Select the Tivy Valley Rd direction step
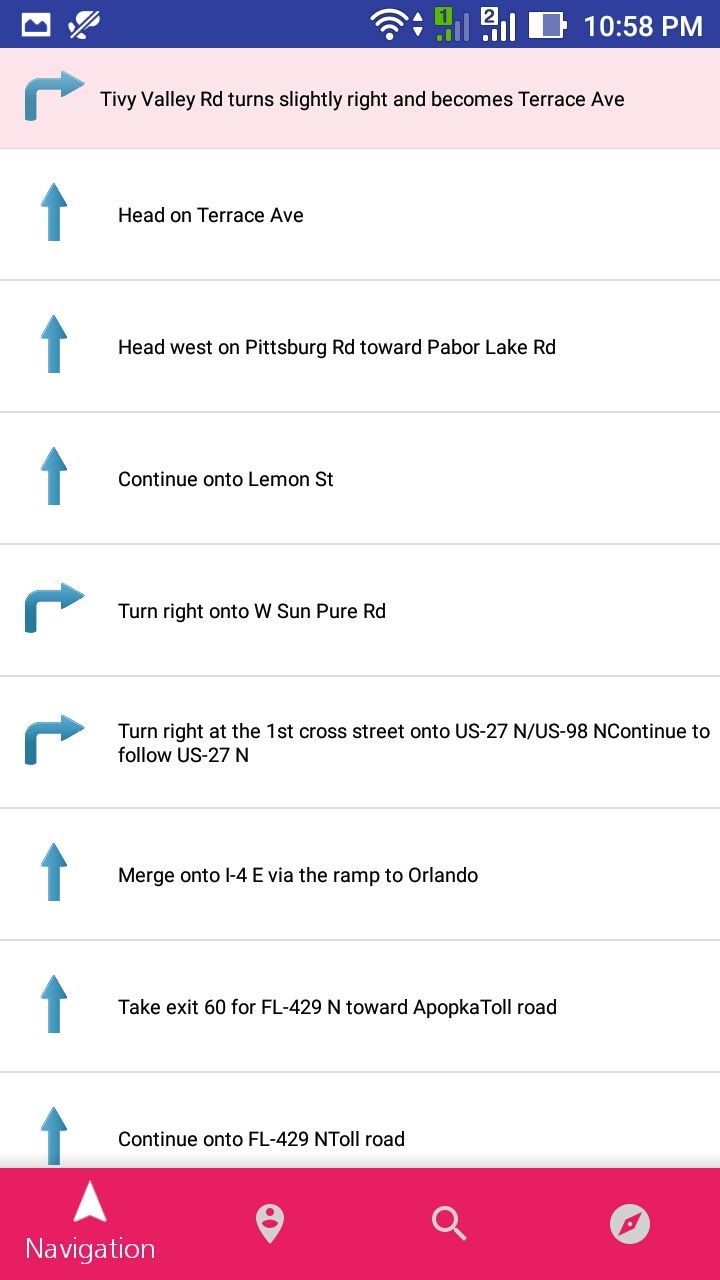This screenshot has width=720, height=1280. point(360,98)
